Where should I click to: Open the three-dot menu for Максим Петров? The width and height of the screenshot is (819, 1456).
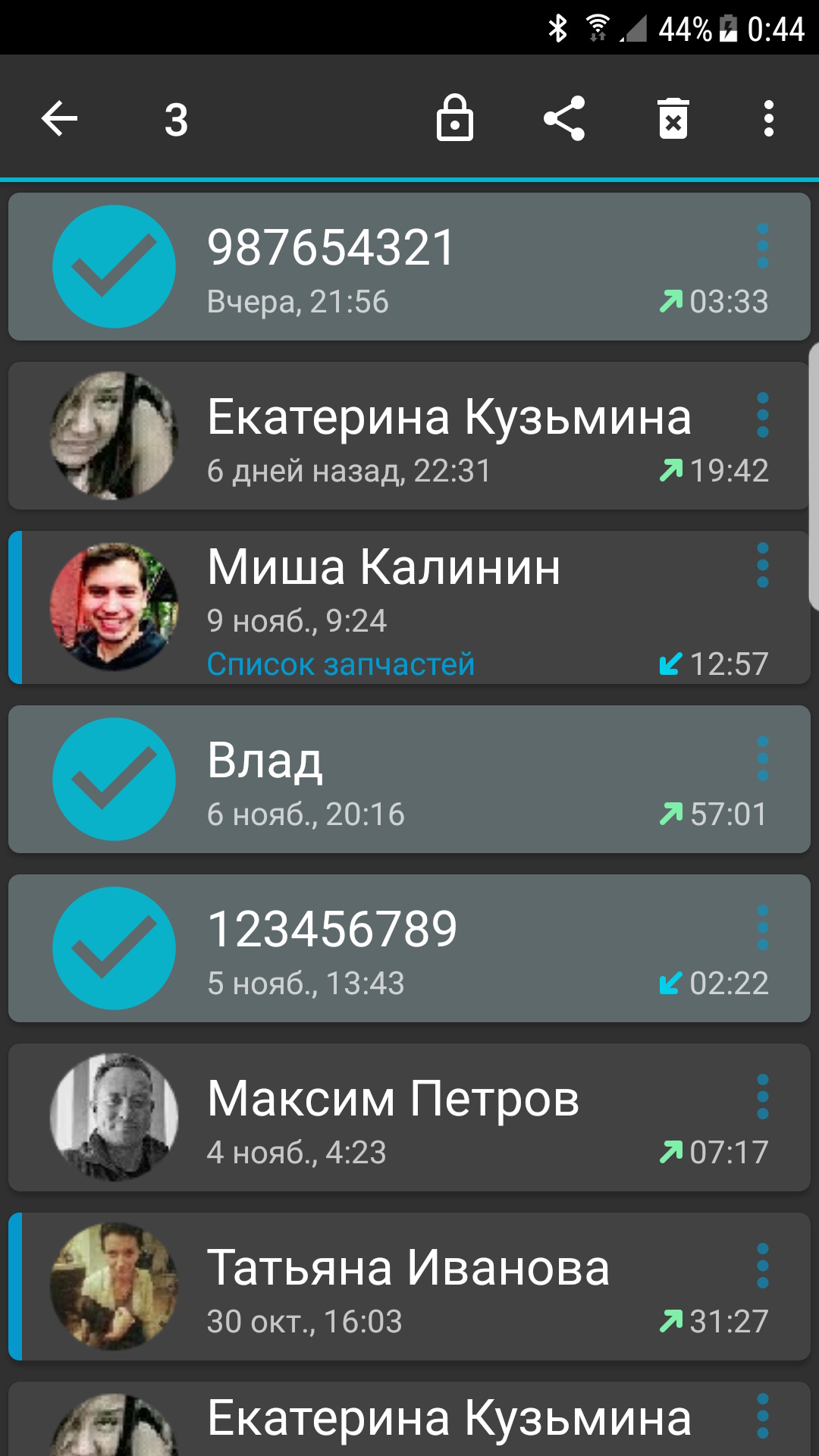pos(762,1097)
